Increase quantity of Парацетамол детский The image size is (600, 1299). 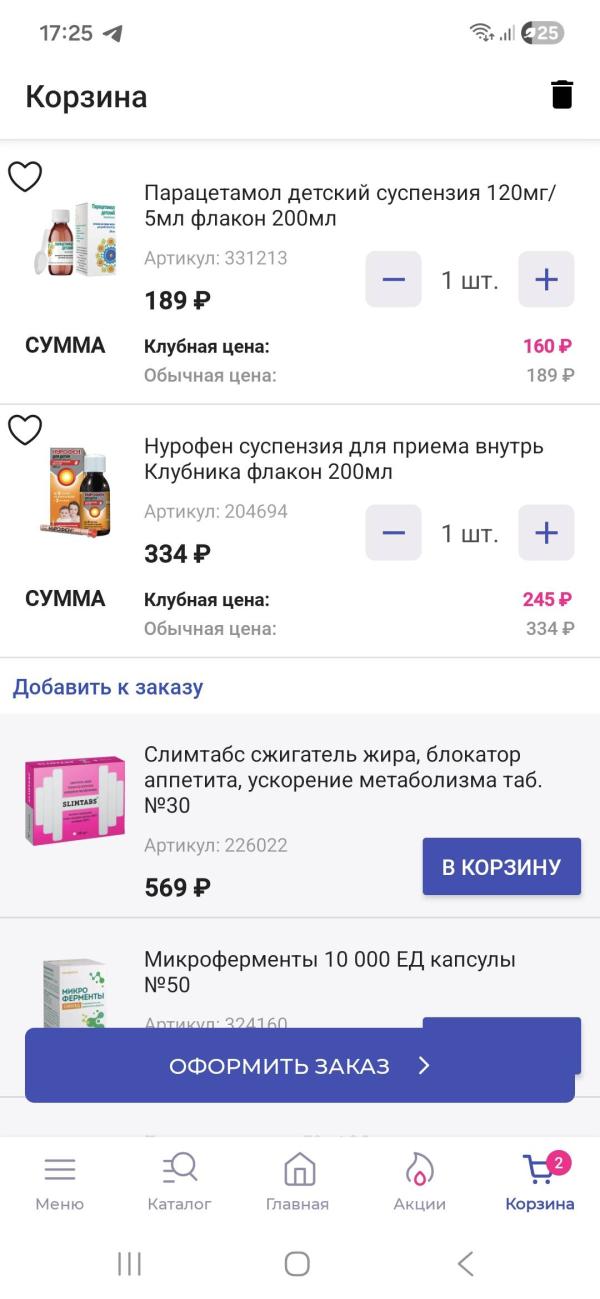(546, 279)
